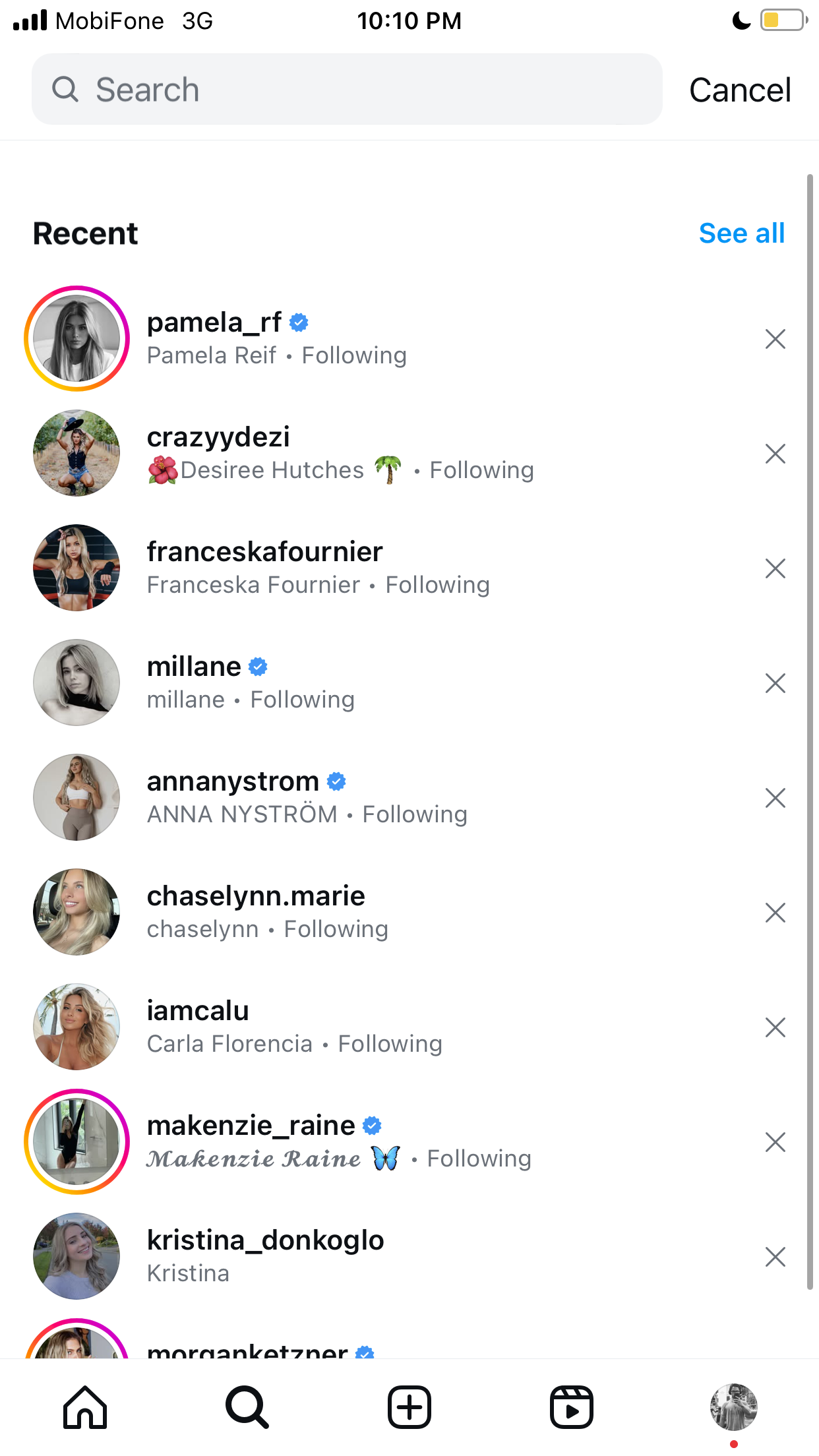The width and height of the screenshot is (819, 1456).
Task: Cancel the search
Action: [x=740, y=90]
